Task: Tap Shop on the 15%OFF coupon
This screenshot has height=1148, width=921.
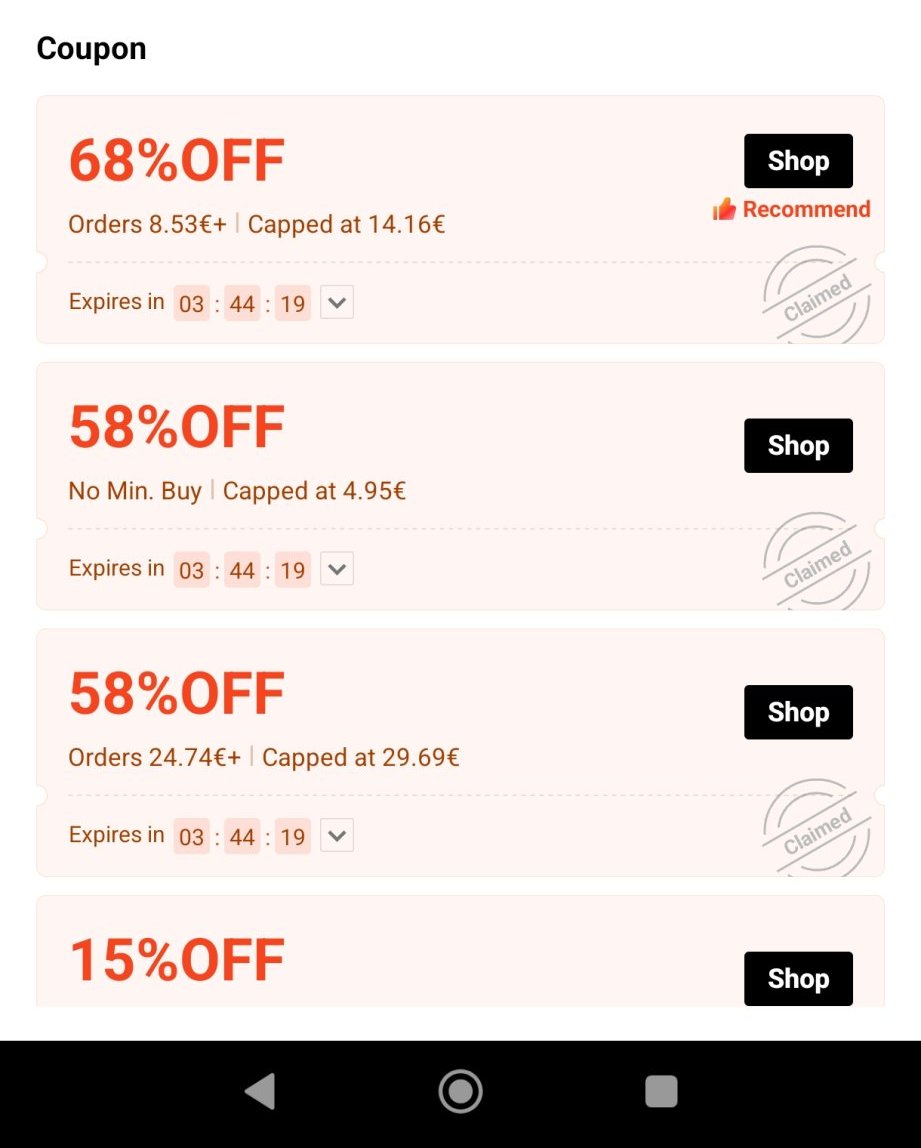Action: tap(798, 978)
